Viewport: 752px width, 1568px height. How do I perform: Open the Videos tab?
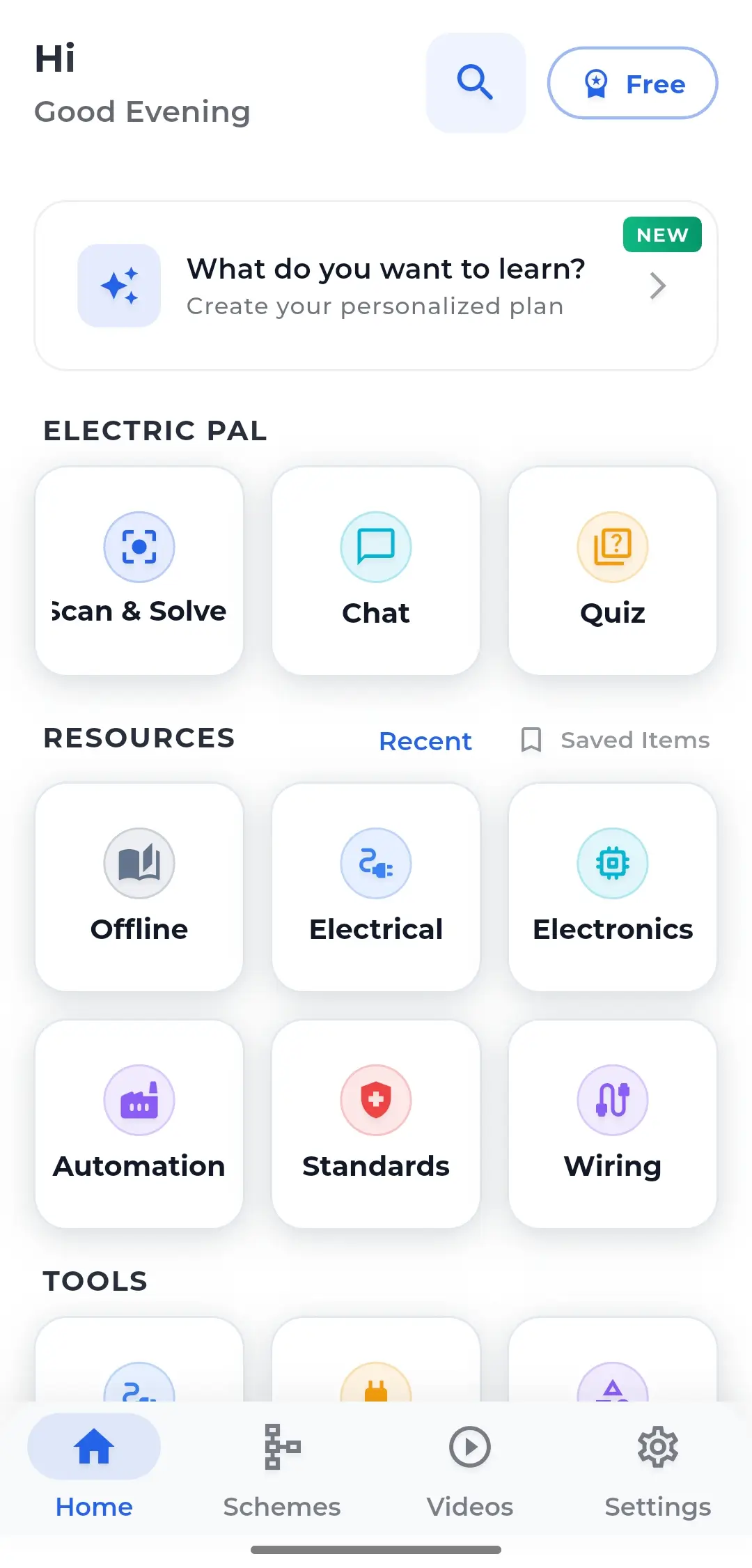(469, 1470)
